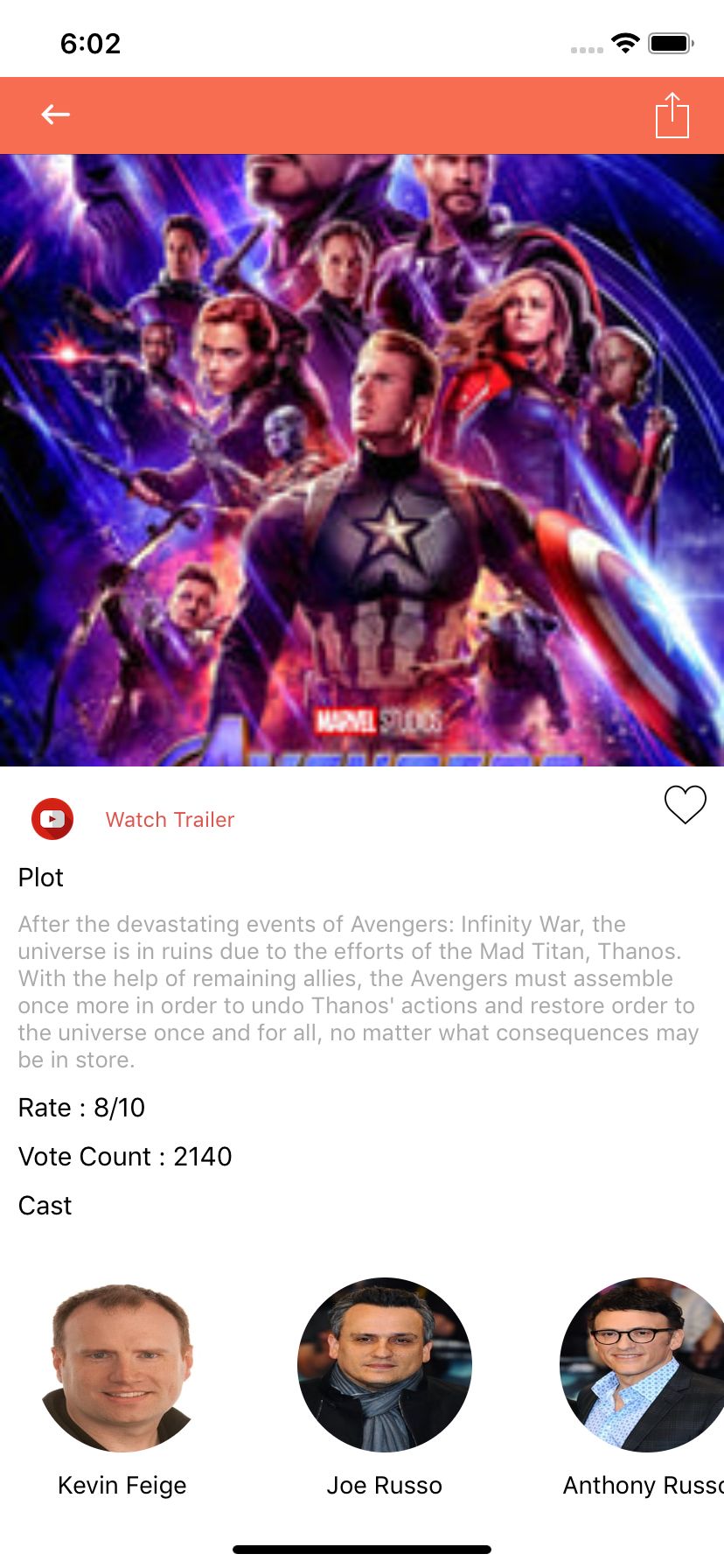Tap the red YouTube play icon
This screenshot has width=724, height=1568.
click(52, 819)
